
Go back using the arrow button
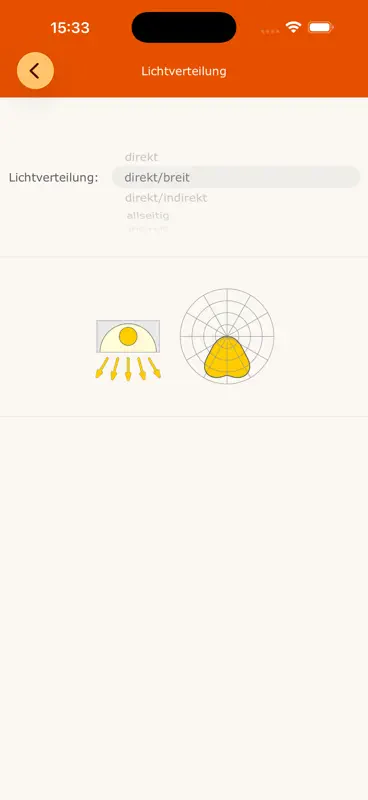[x=35, y=70]
